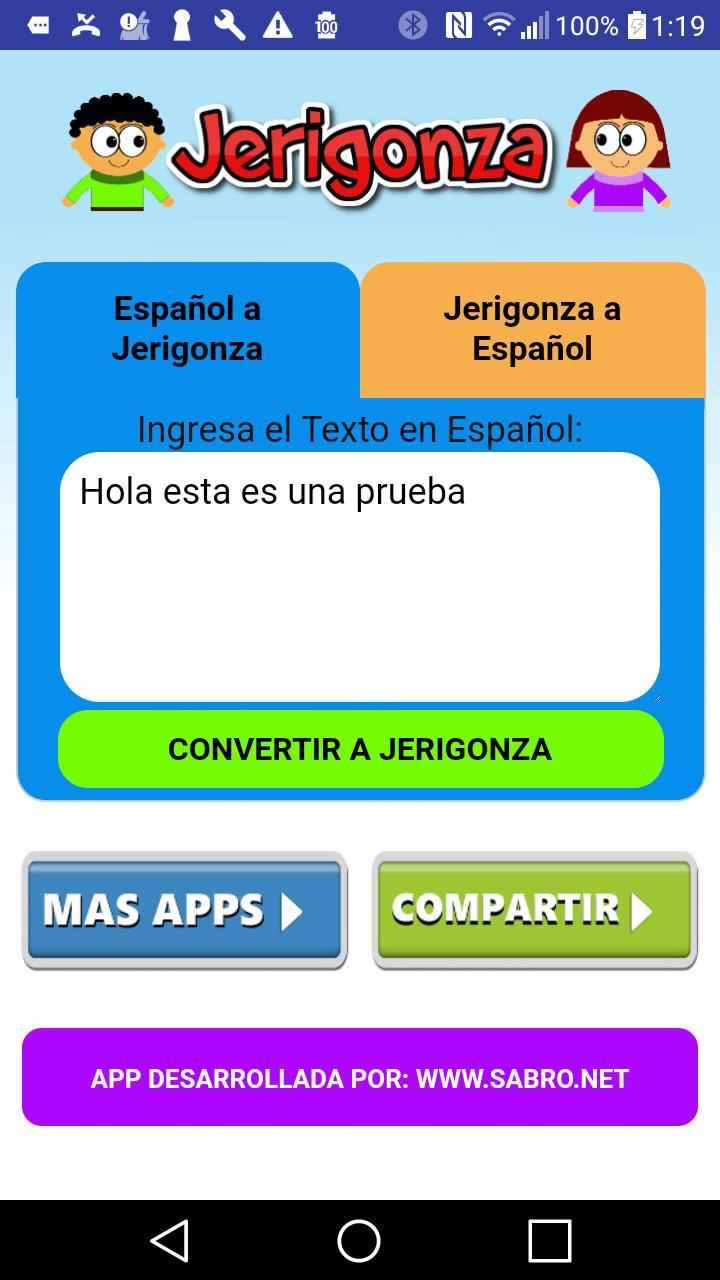Open Mas Apps

coord(185,910)
